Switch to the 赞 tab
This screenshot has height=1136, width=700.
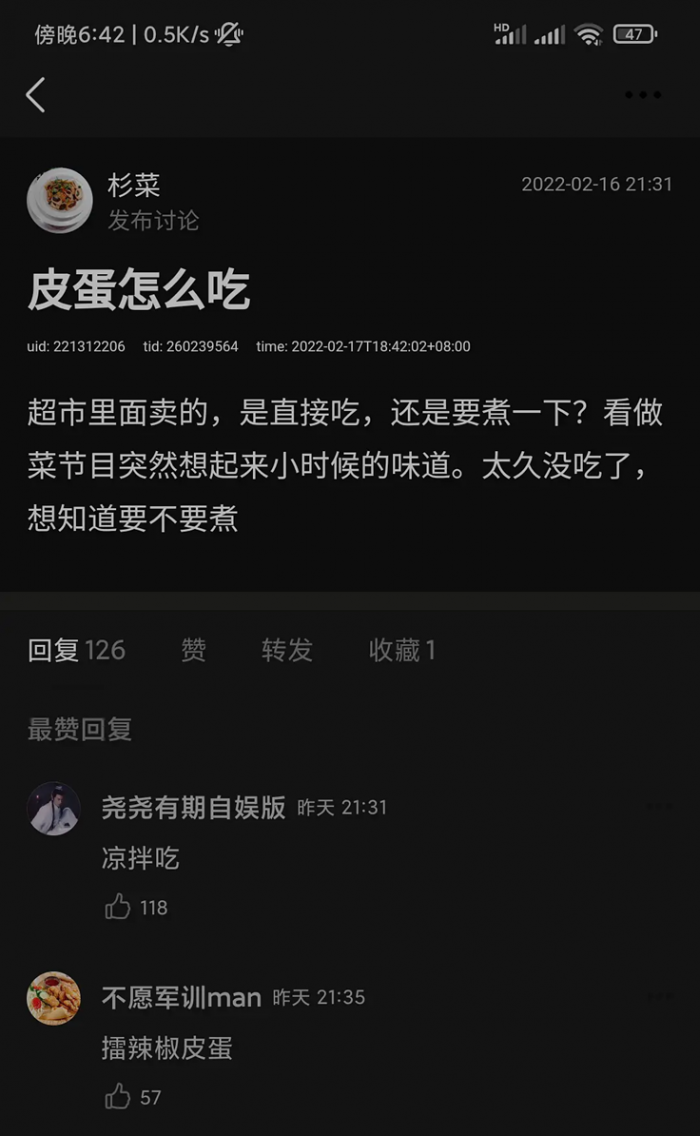pyautogui.click(x=193, y=650)
